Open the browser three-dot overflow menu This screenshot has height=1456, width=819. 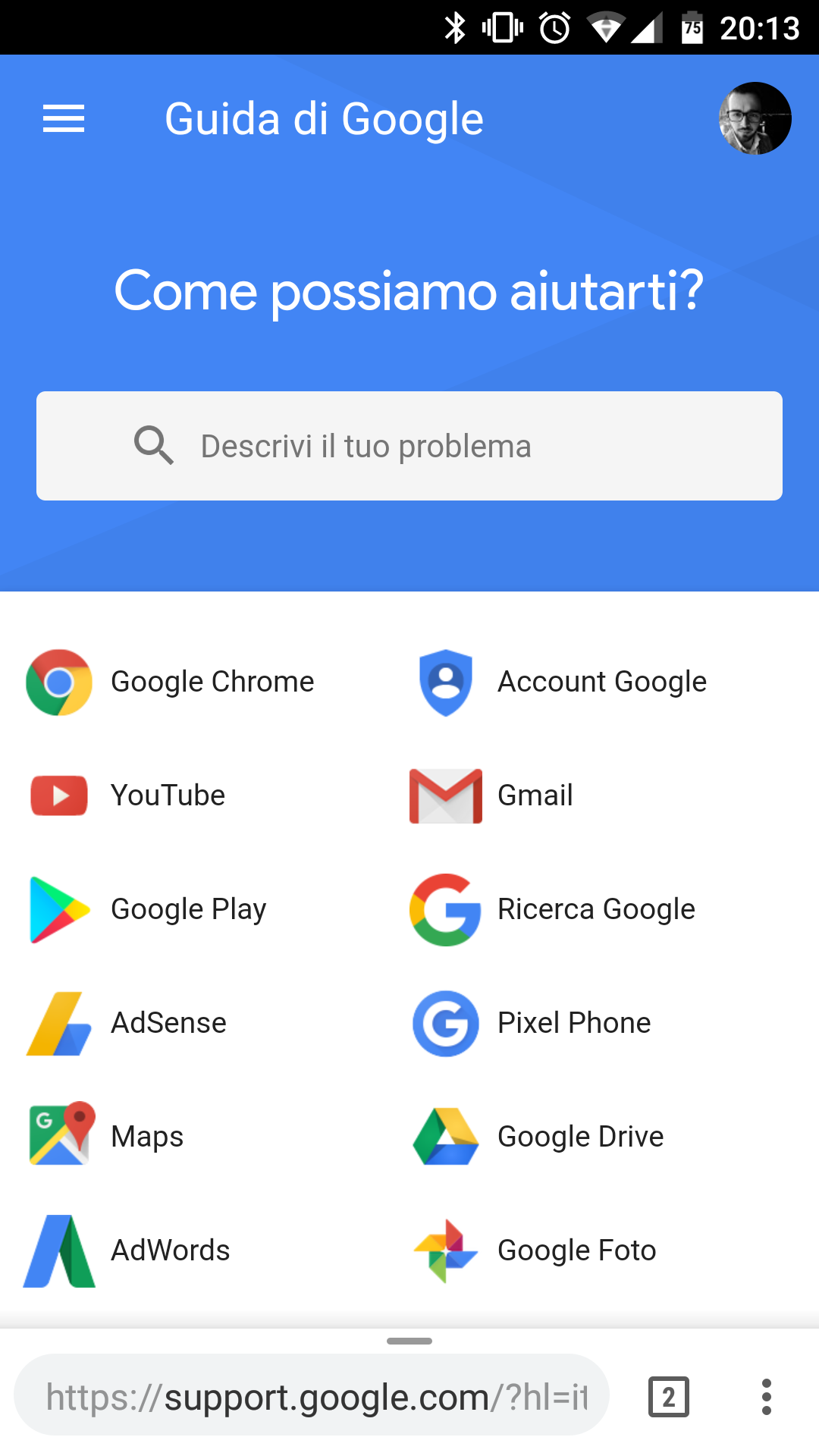coord(767,1396)
